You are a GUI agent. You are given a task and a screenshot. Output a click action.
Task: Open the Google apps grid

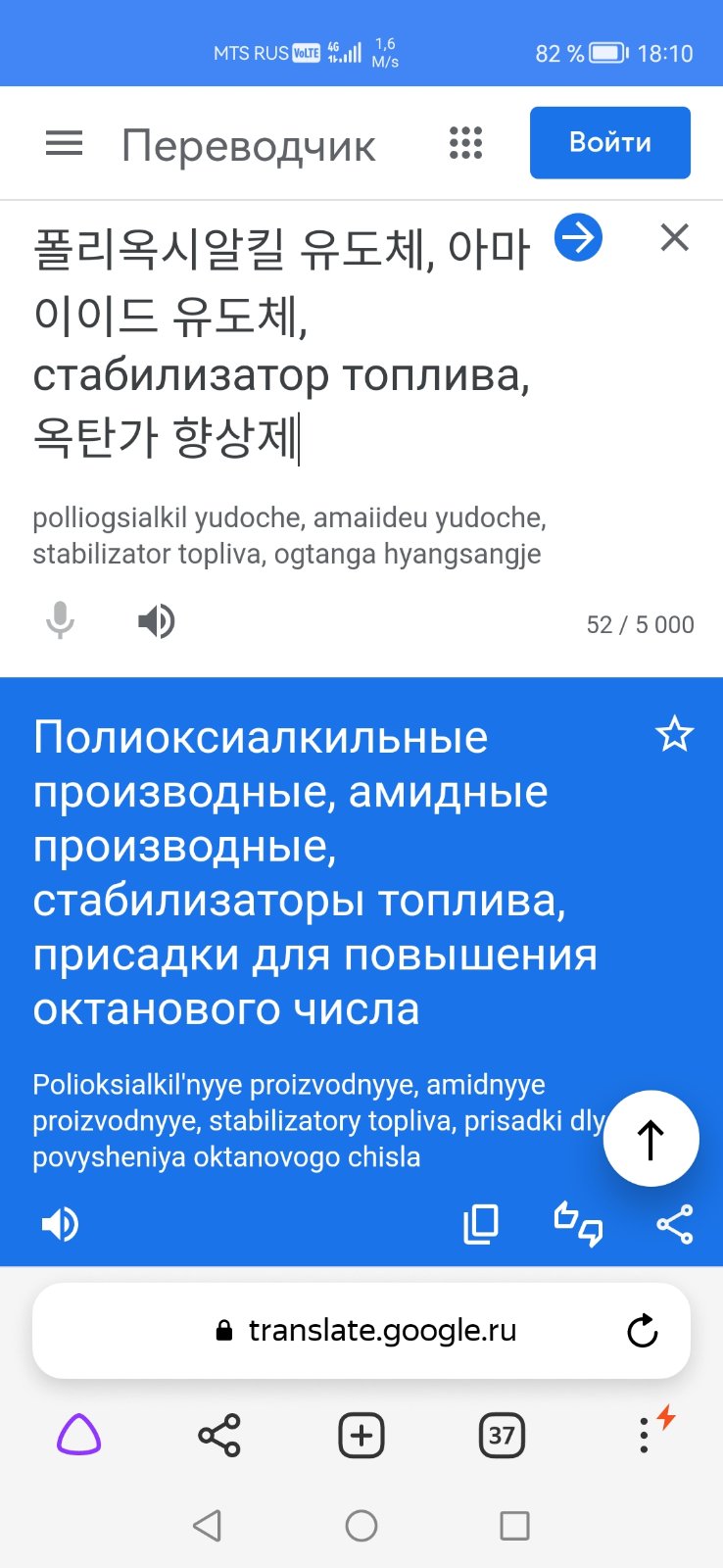point(466,143)
